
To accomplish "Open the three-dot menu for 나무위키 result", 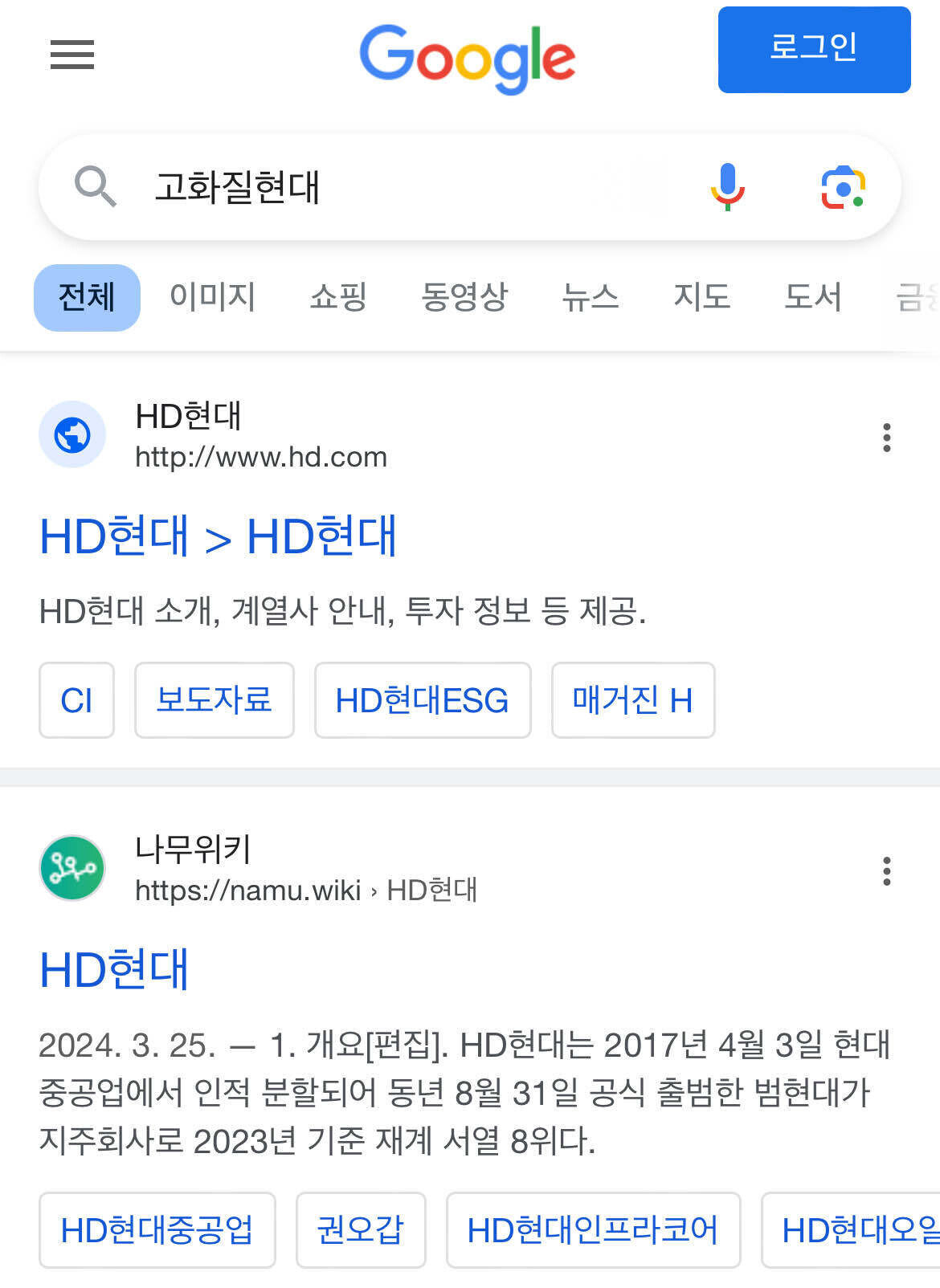I will click(x=887, y=871).
